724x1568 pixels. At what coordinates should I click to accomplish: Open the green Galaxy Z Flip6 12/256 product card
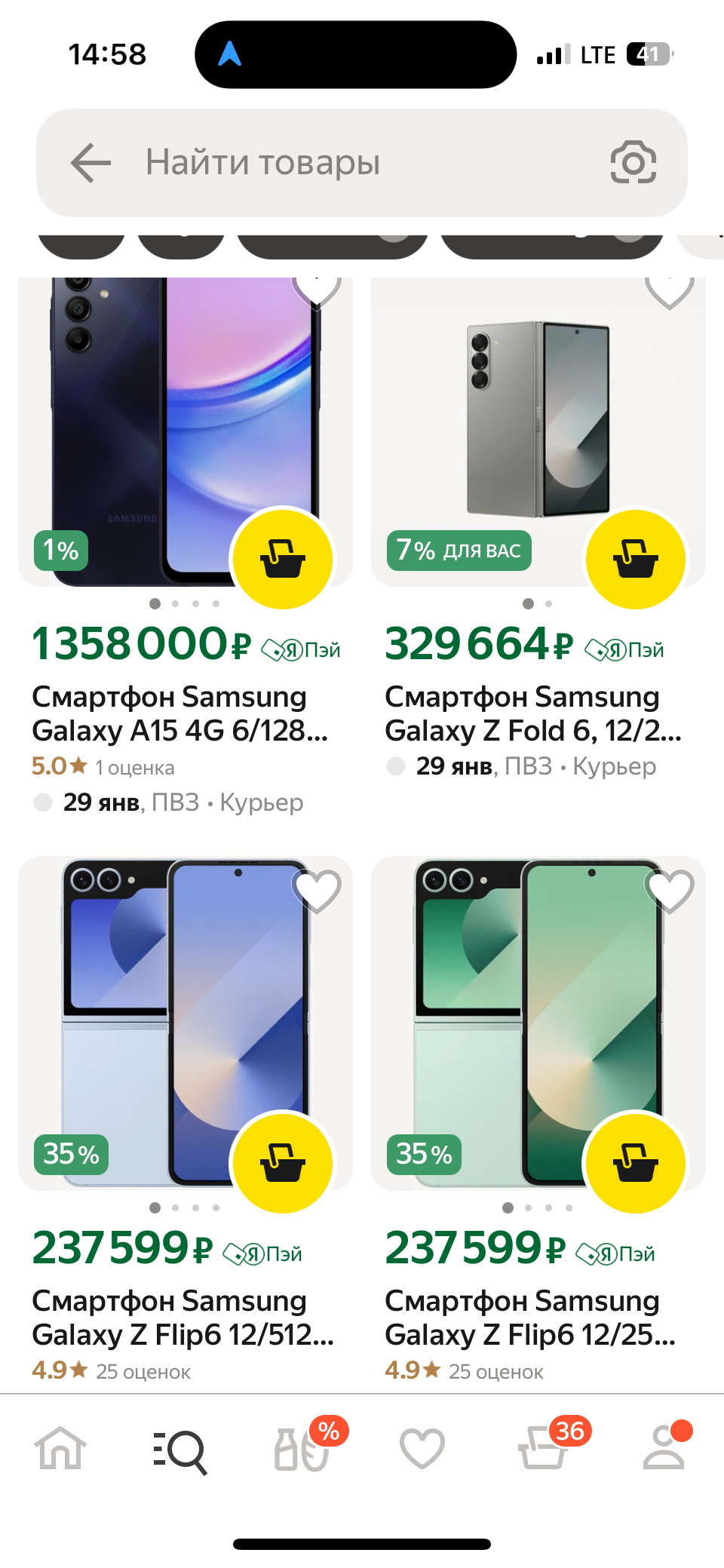(x=530, y=1318)
